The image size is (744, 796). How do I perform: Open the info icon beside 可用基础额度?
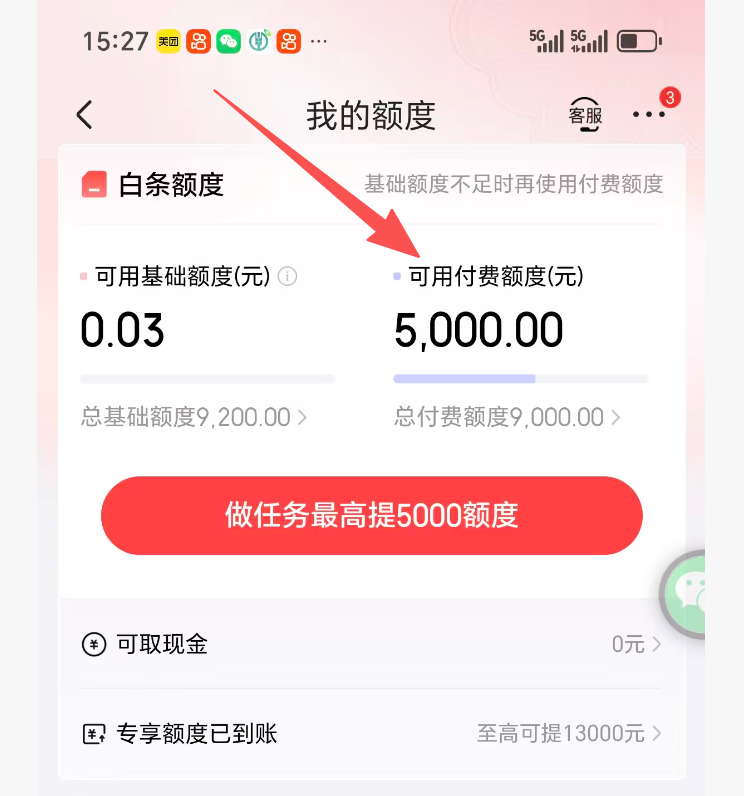pyautogui.click(x=287, y=277)
